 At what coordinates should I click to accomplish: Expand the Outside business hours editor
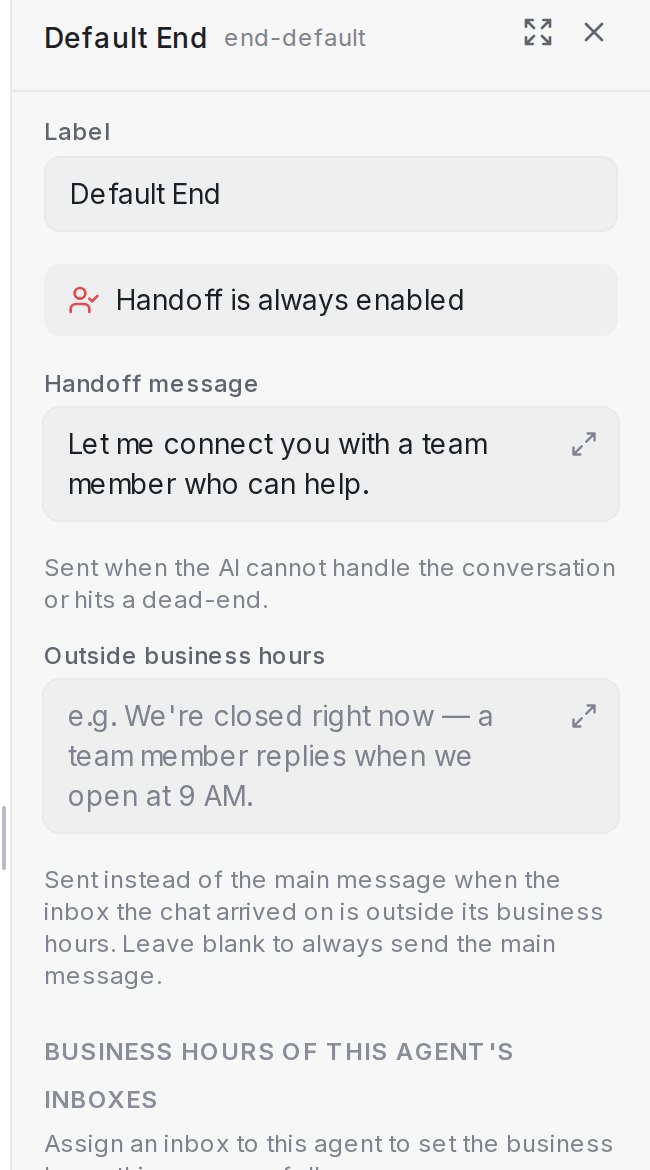point(584,716)
